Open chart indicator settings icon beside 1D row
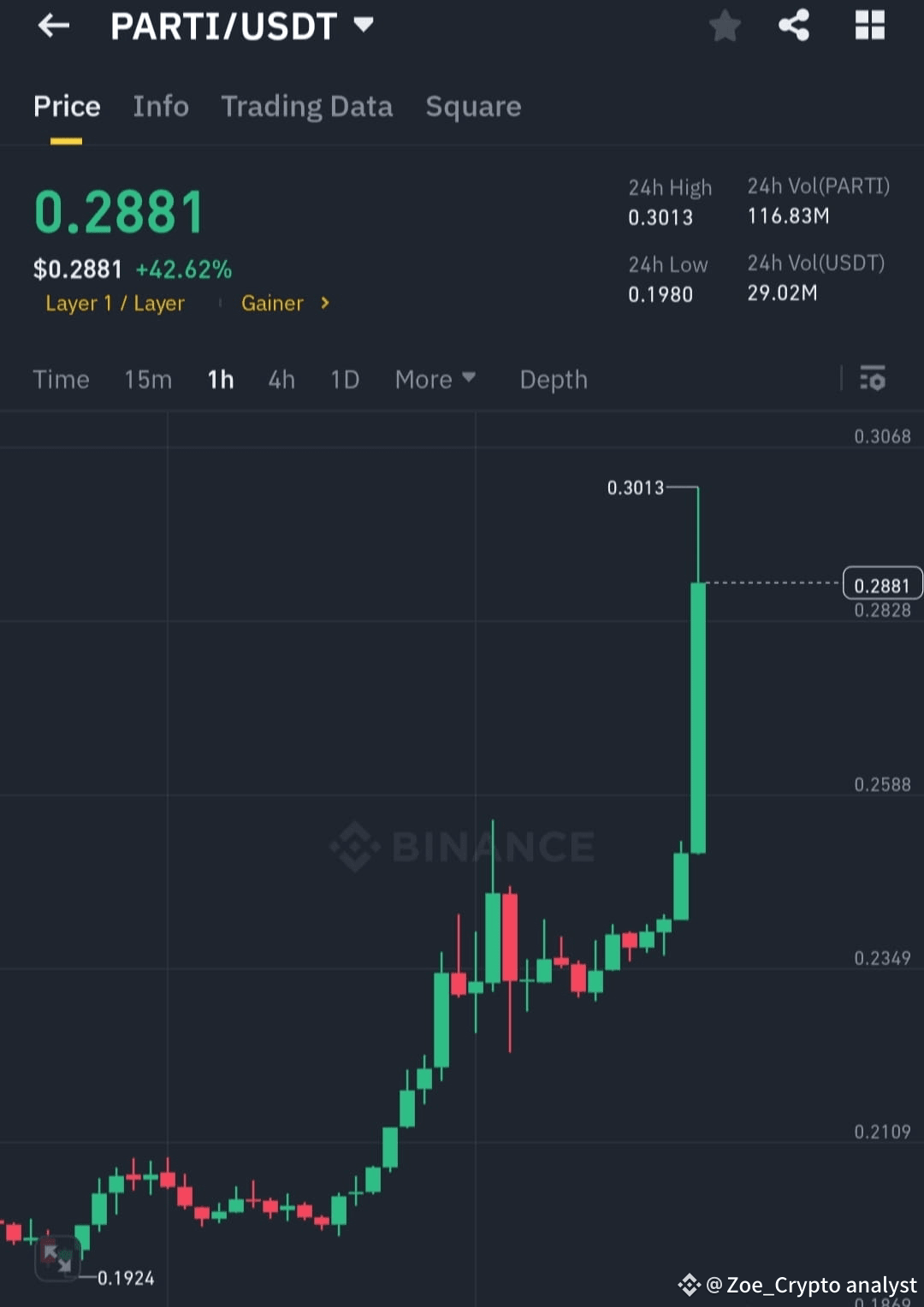 (x=872, y=379)
